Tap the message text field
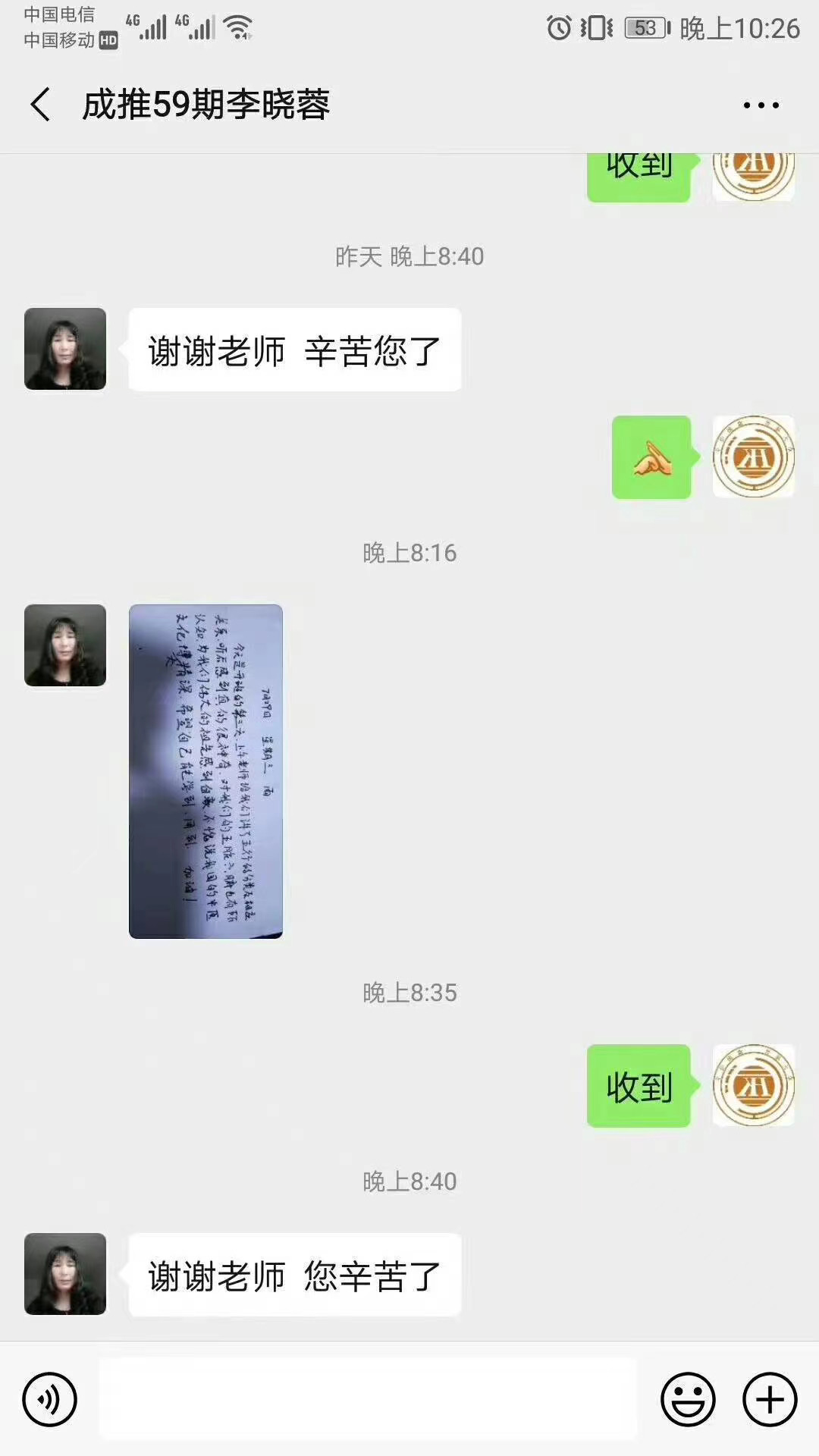Viewport: 819px width, 1456px height. coord(368,1399)
